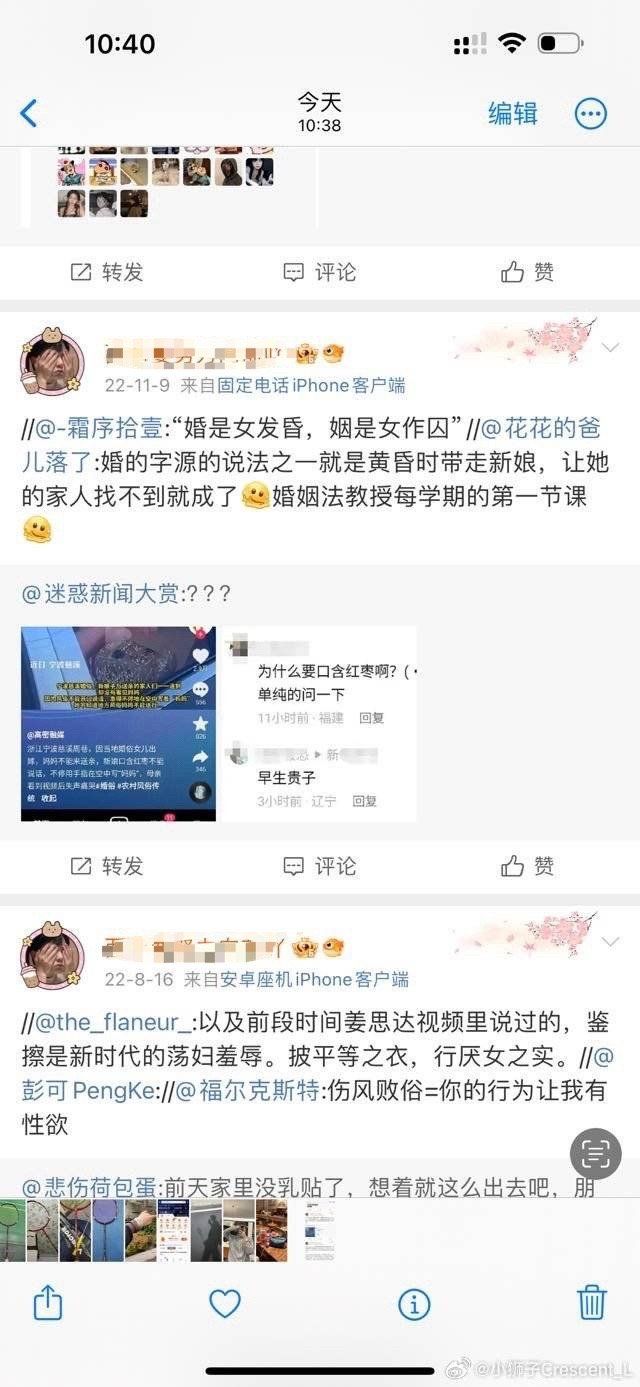Share this photo

[48, 1302]
